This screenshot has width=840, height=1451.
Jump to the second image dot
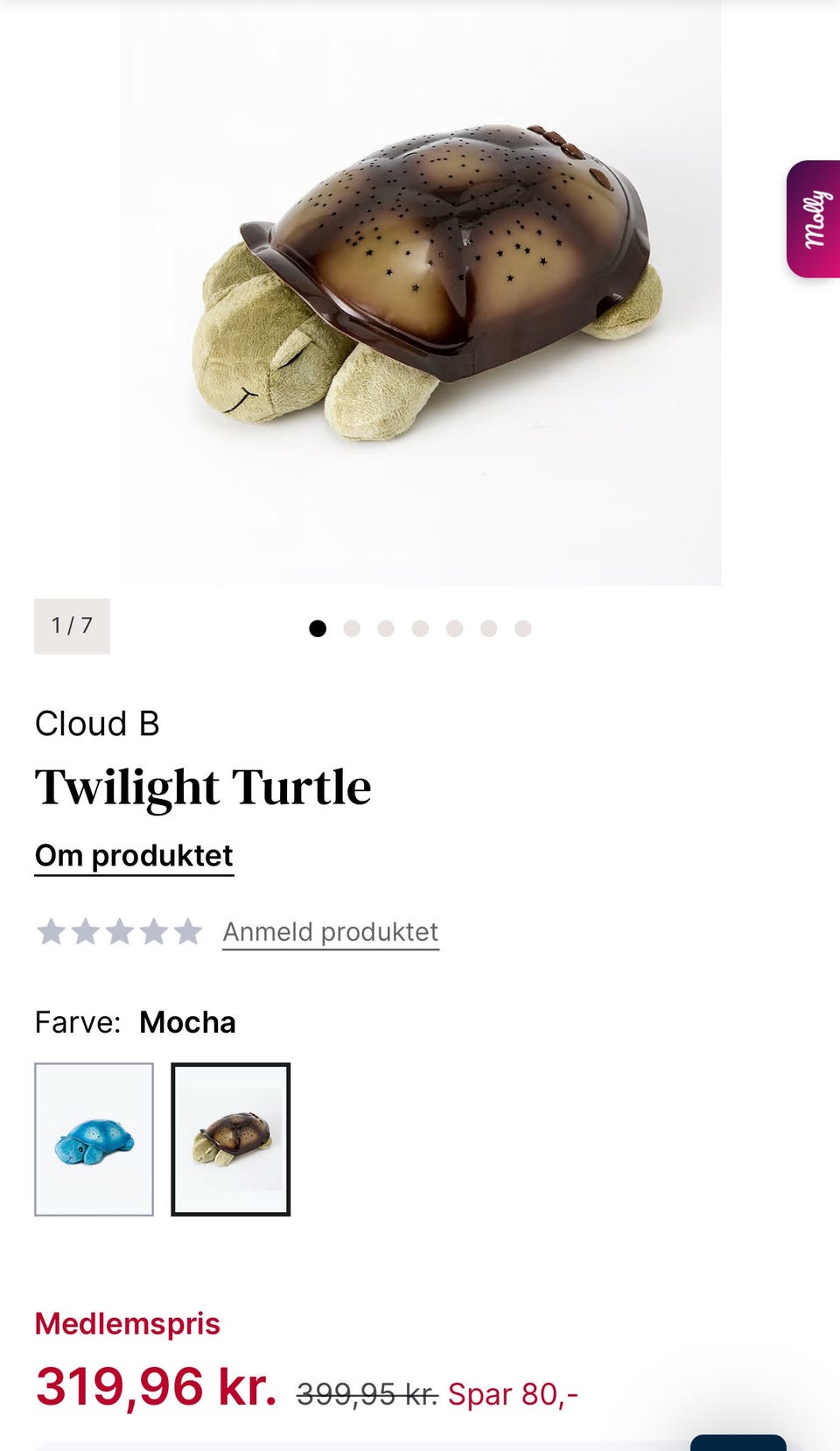pos(352,628)
